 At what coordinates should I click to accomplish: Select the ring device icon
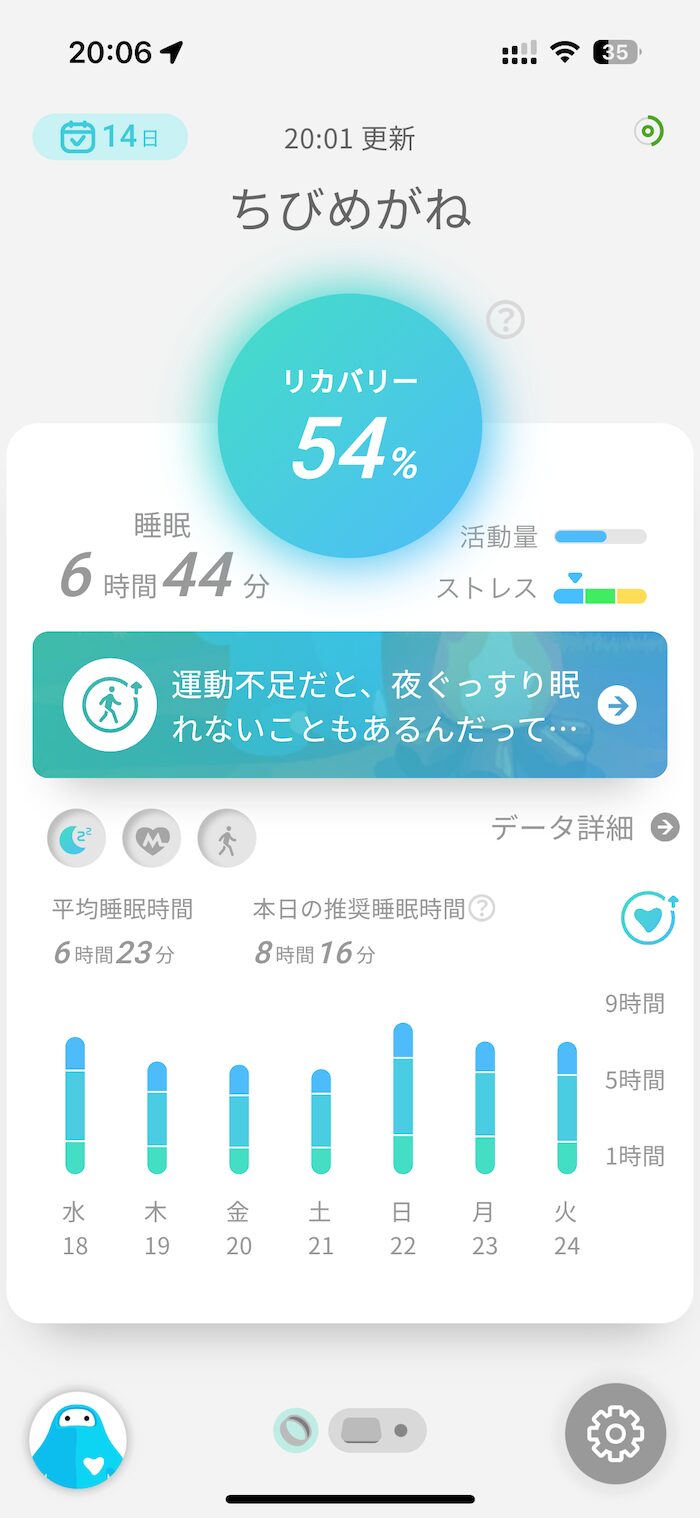[x=296, y=1430]
